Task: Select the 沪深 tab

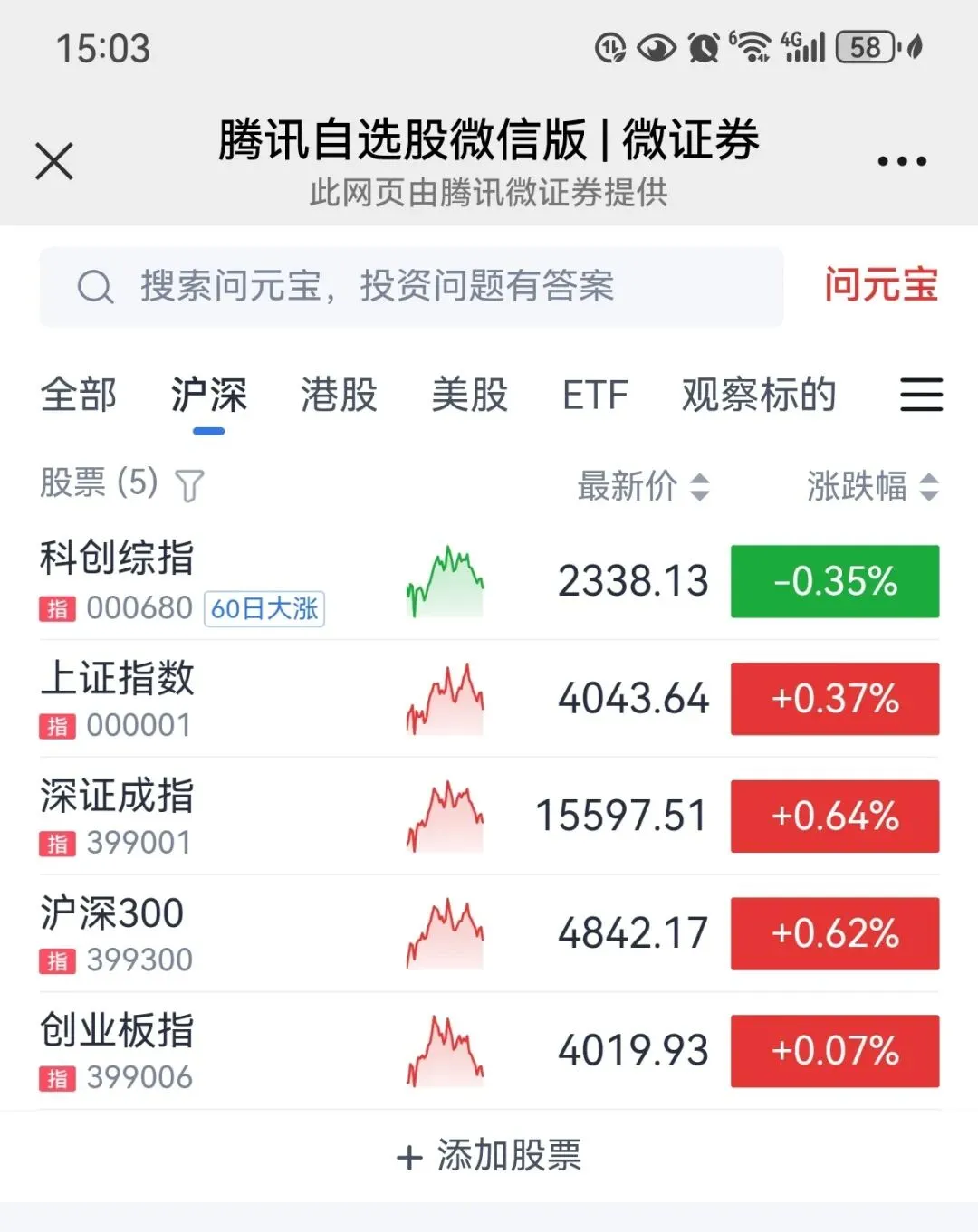Action: tap(208, 395)
